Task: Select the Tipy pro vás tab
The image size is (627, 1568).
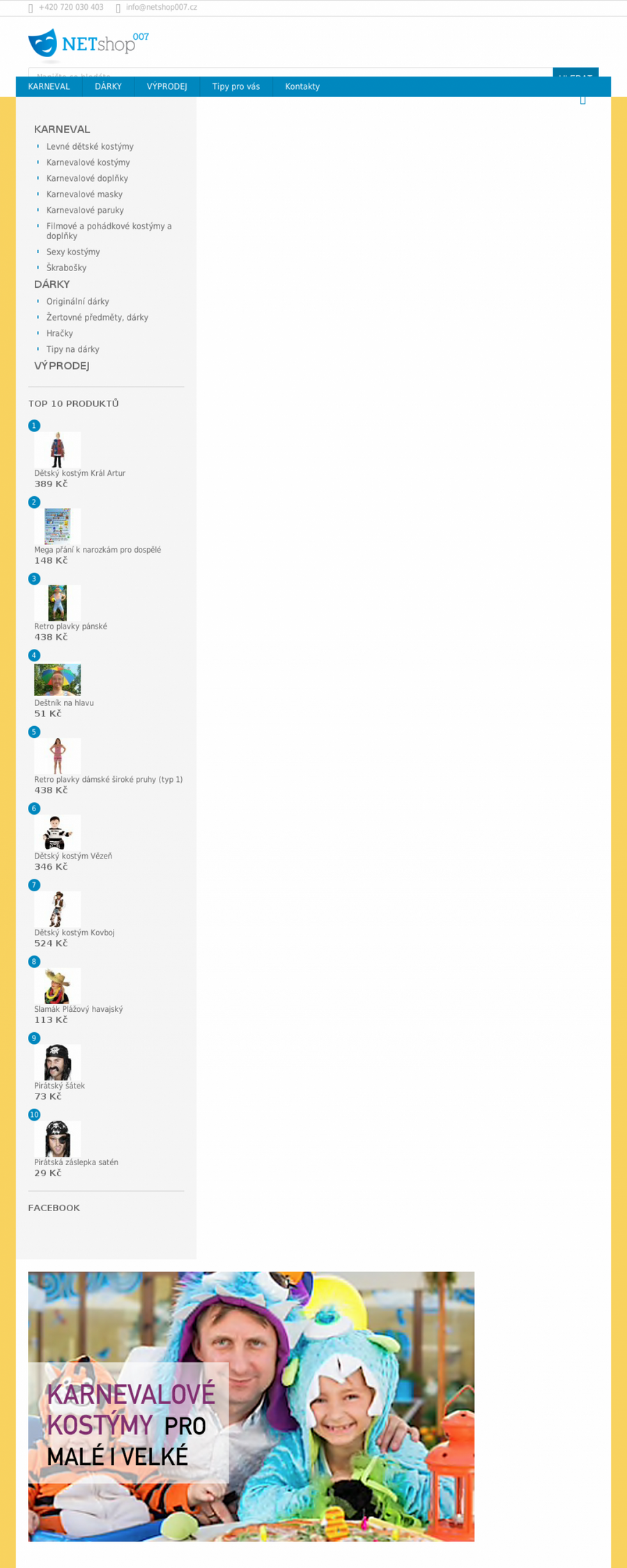Action: pos(235,86)
